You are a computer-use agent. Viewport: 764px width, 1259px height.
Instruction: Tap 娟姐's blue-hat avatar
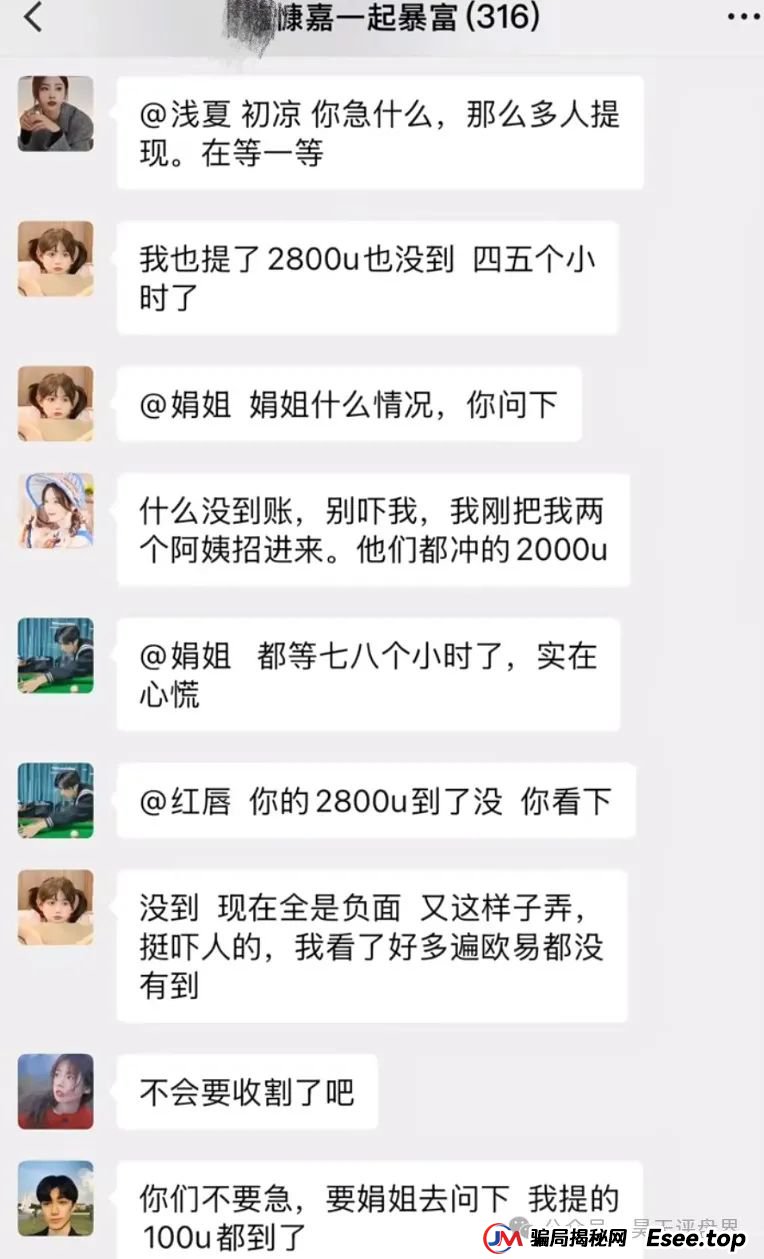click(x=55, y=510)
